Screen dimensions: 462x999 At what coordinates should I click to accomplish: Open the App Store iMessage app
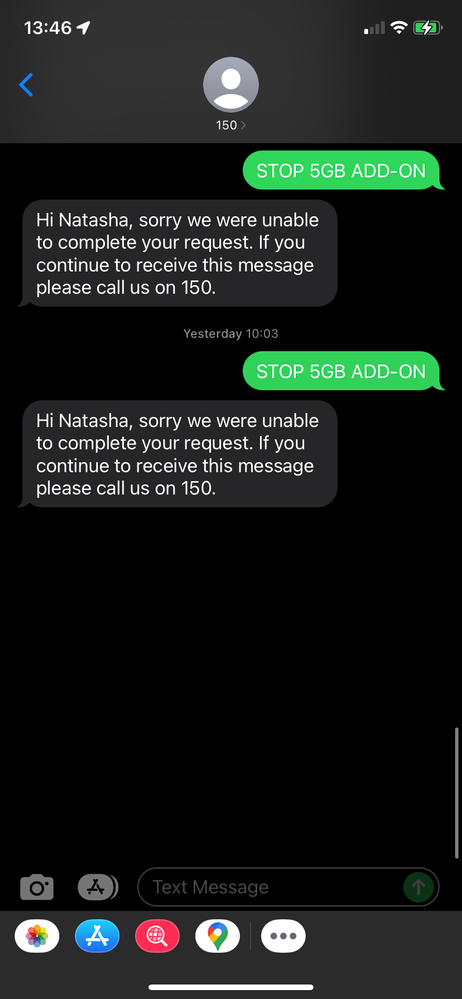click(97, 936)
